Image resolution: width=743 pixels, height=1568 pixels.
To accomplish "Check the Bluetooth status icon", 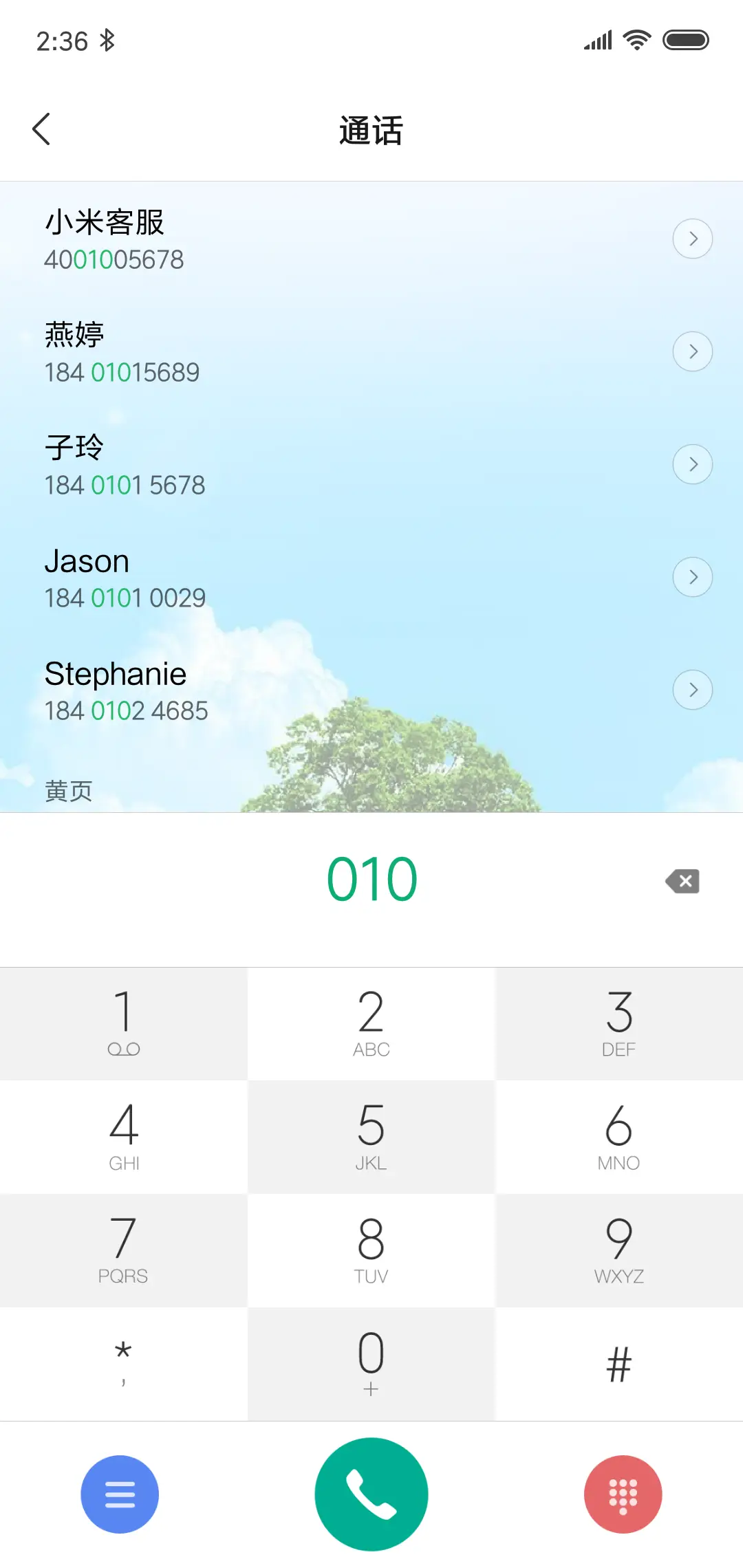I will (x=107, y=41).
